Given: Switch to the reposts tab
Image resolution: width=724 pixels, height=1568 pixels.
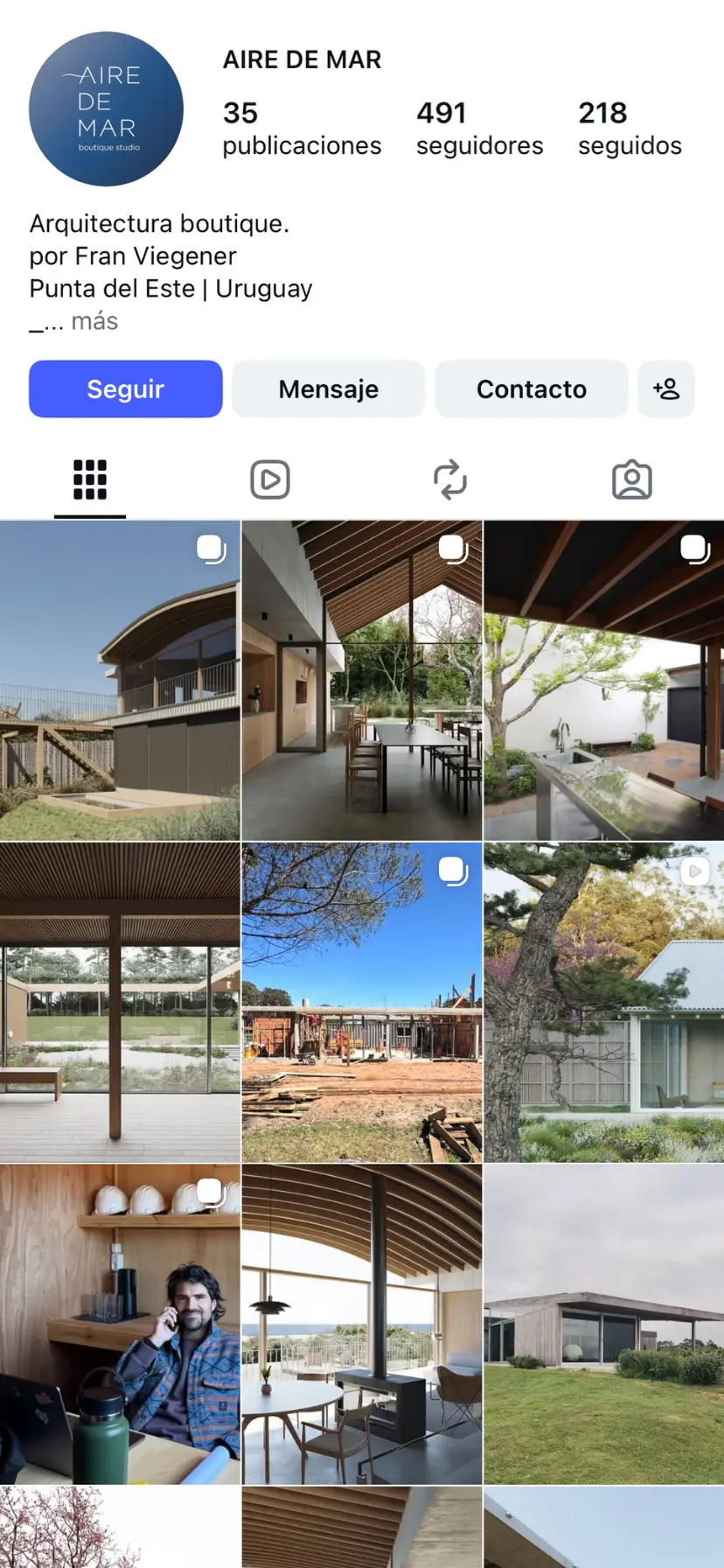Looking at the screenshot, I should coord(450,479).
